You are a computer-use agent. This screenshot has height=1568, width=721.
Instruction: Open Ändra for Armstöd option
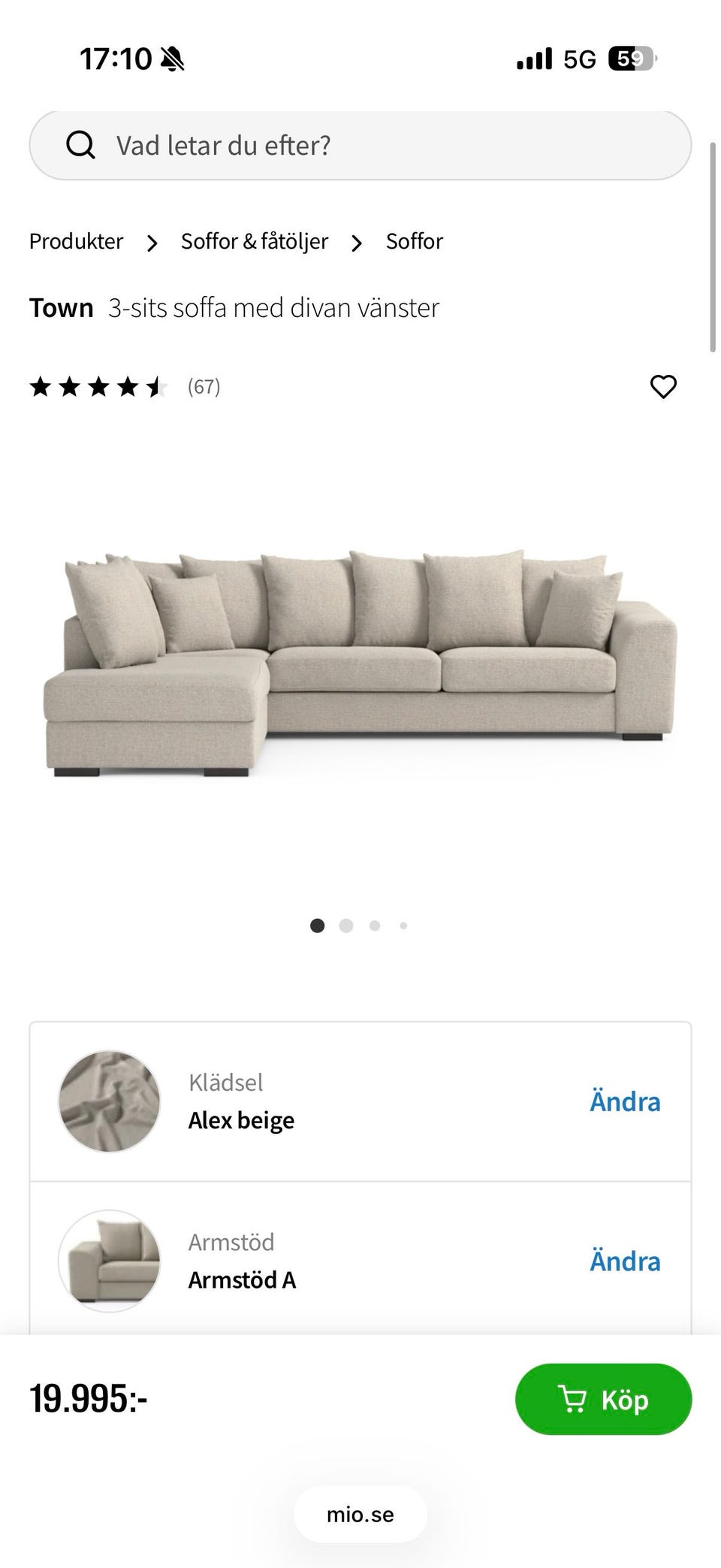pos(625,1261)
